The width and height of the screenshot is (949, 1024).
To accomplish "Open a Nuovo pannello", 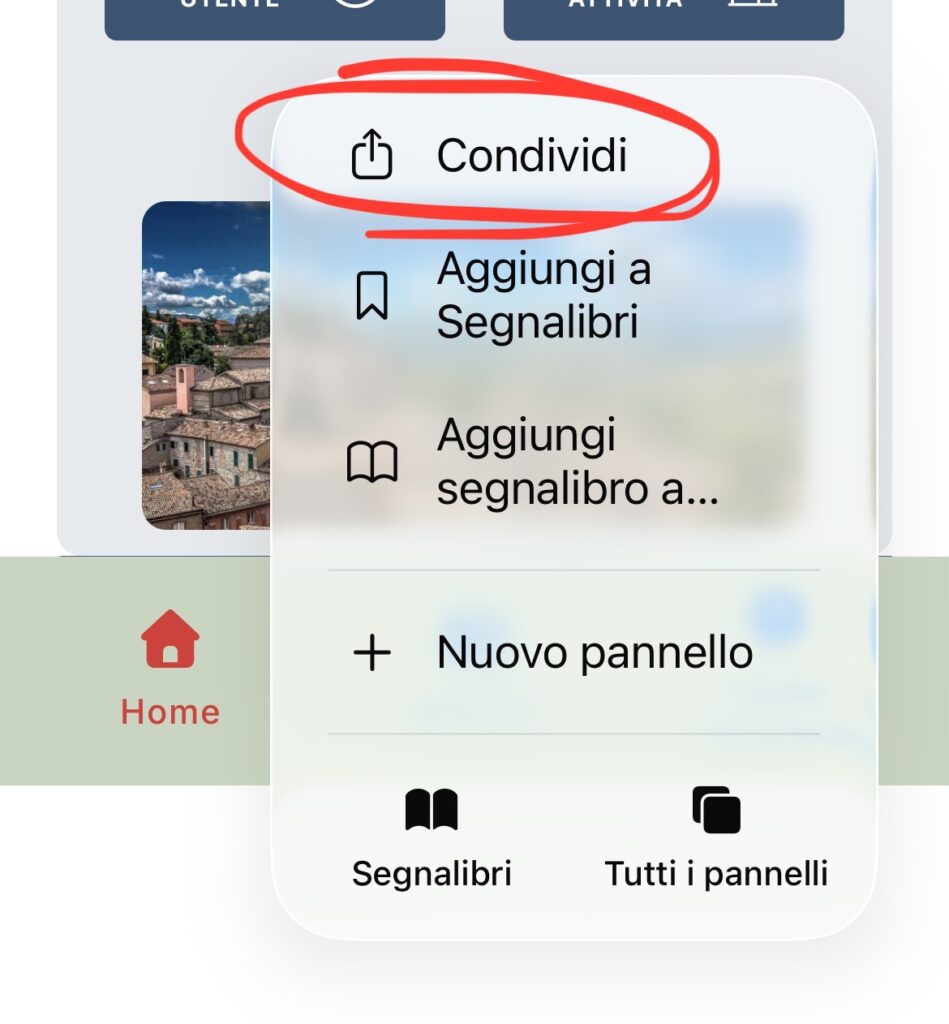I will tap(593, 653).
